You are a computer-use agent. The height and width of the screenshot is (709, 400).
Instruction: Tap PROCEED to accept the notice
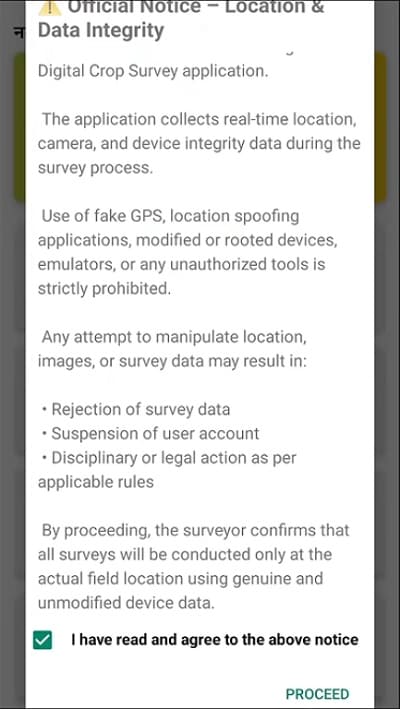coord(317,694)
